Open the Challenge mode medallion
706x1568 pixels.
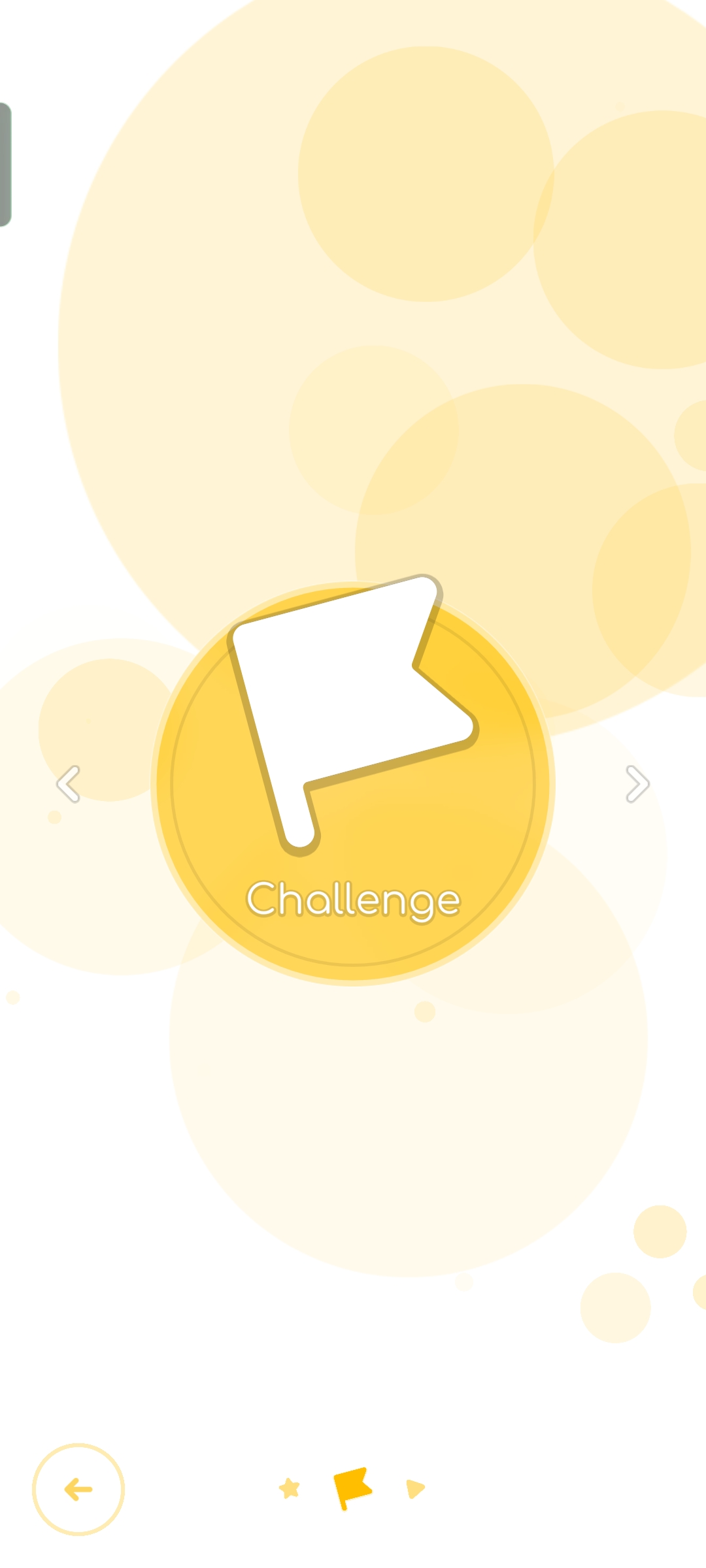click(x=353, y=783)
